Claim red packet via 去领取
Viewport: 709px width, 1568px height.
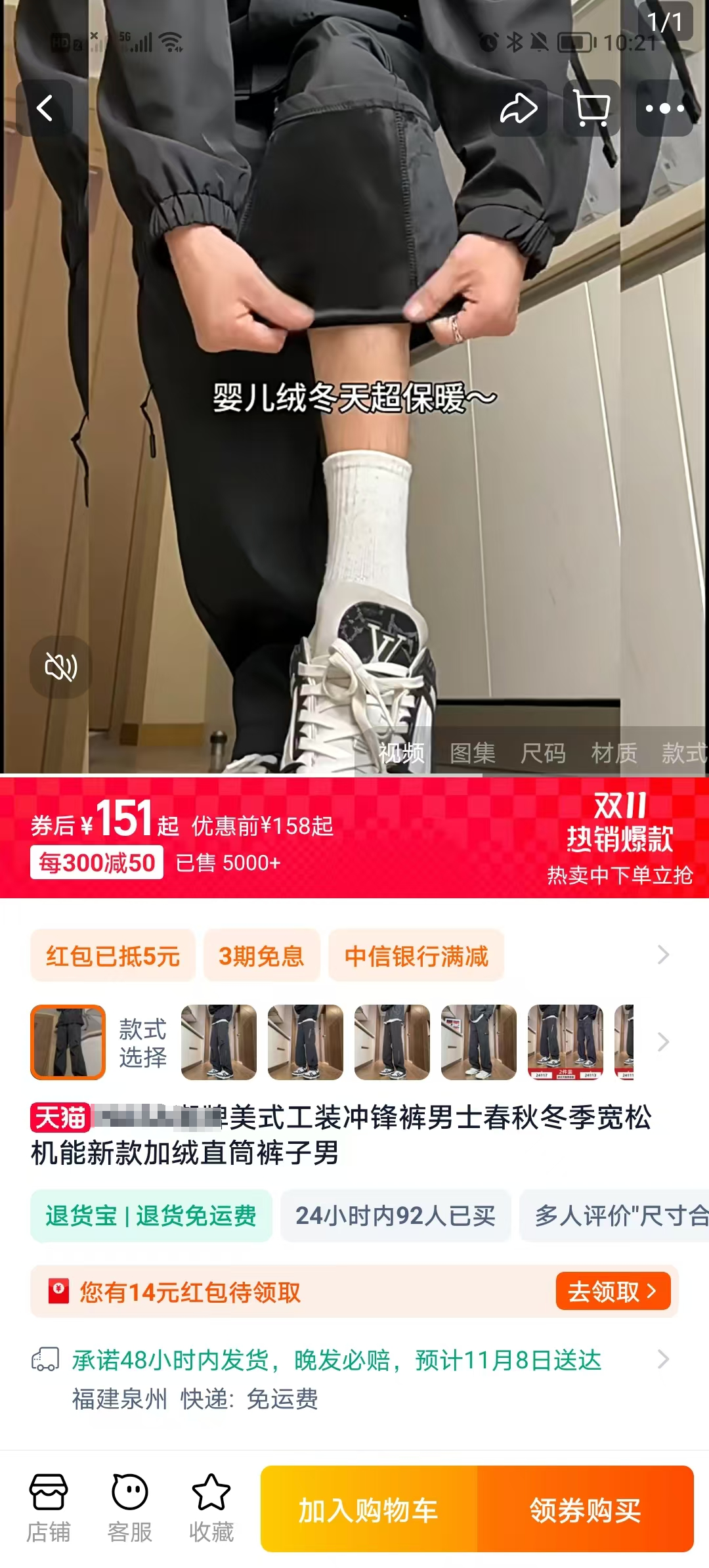pyautogui.click(x=613, y=1291)
